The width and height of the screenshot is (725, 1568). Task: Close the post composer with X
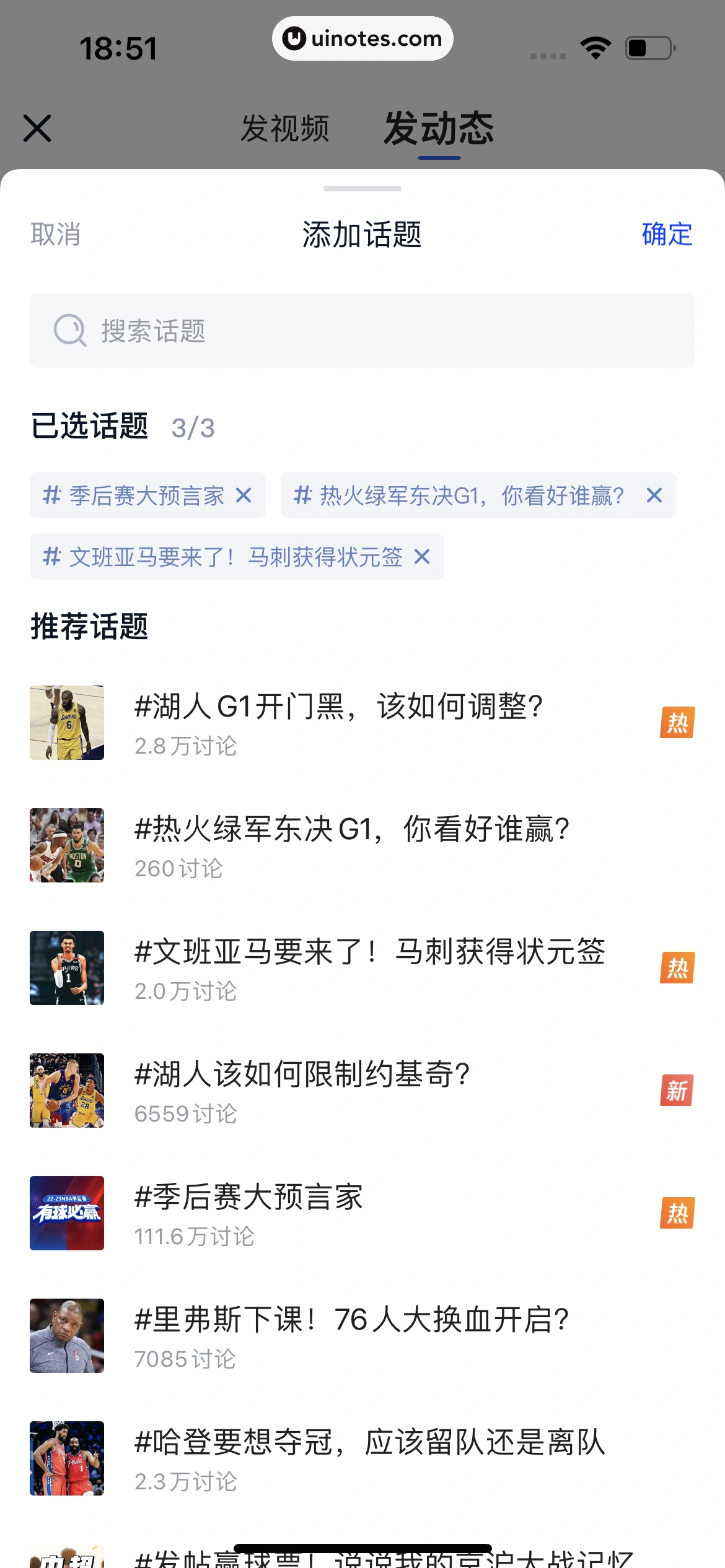[x=37, y=128]
